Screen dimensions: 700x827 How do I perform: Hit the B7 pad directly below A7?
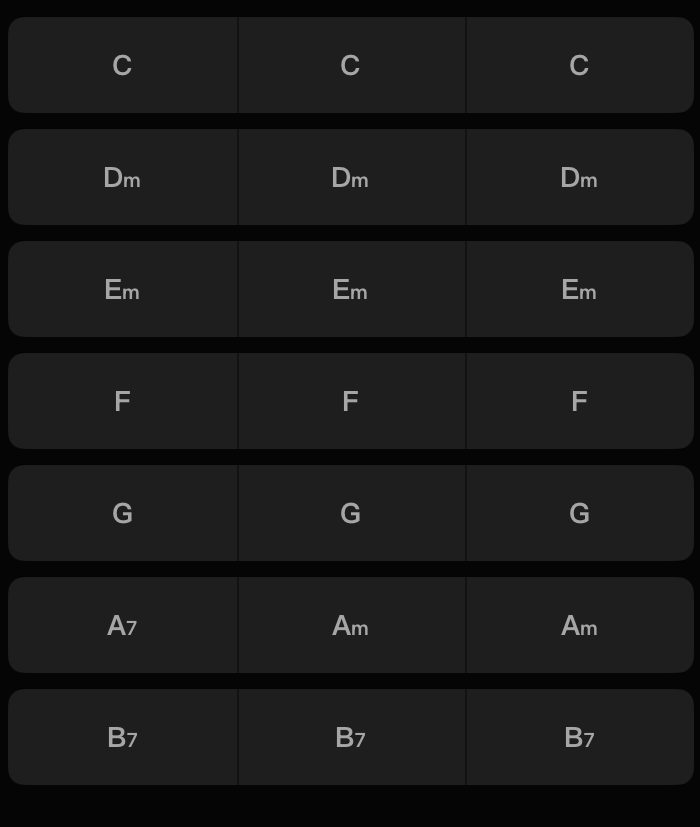pyautogui.click(x=123, y=737)
